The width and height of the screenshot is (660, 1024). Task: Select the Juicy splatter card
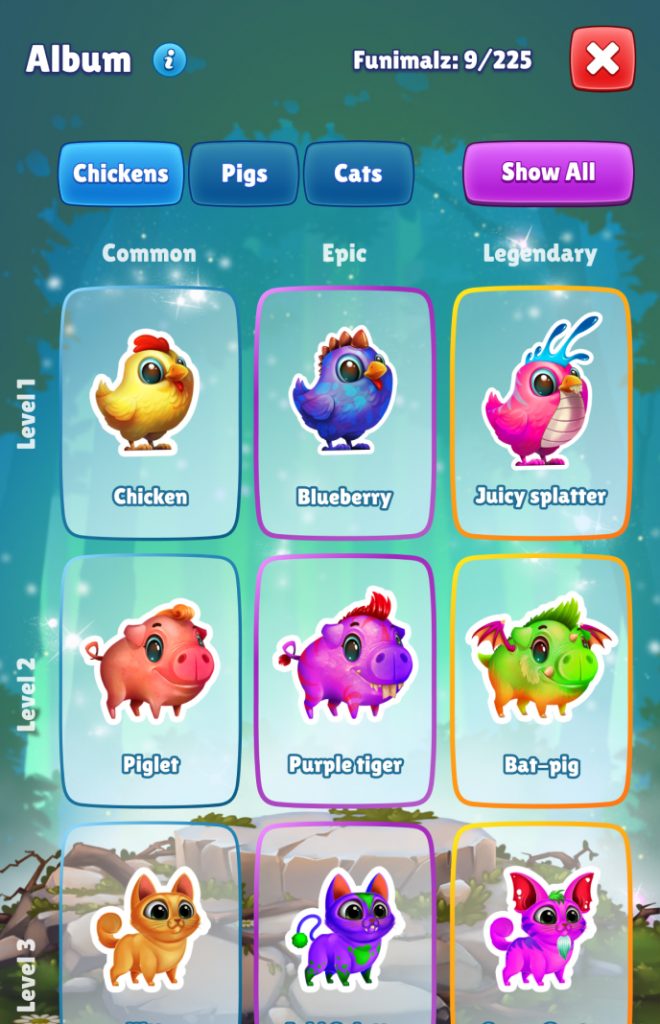click(541, 412)
